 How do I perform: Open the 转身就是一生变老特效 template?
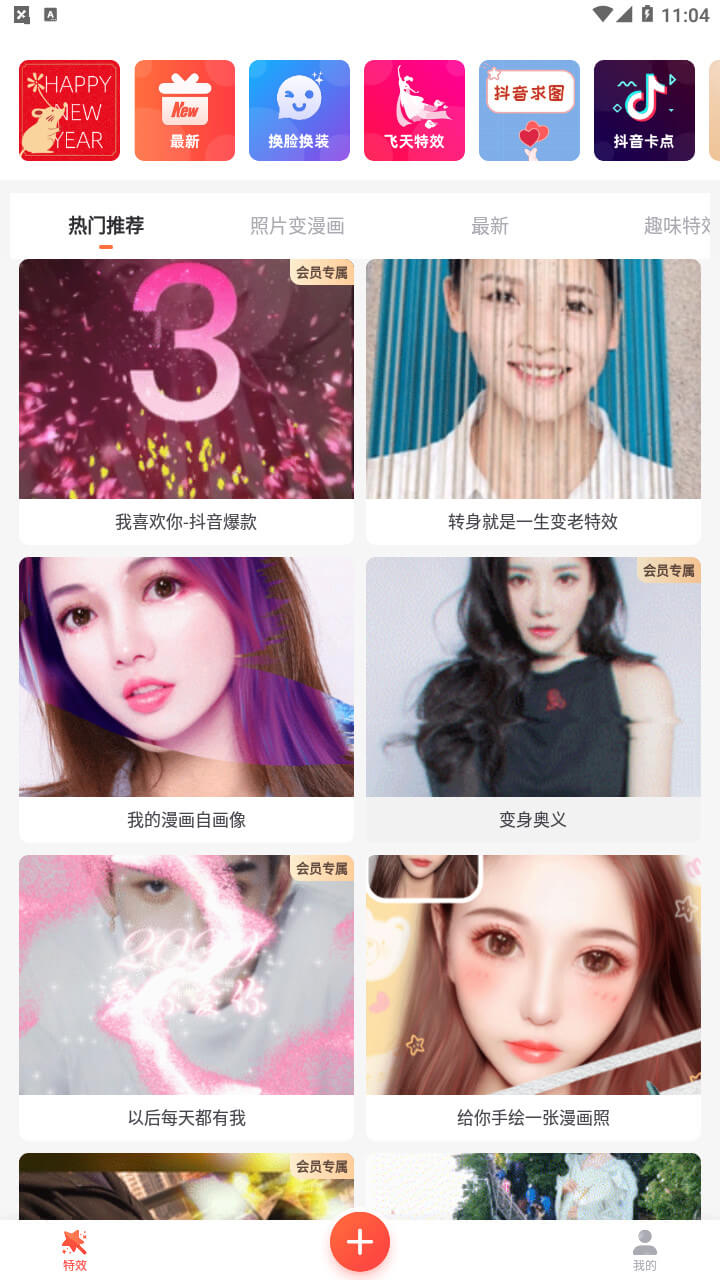click(x=533, y=402)
